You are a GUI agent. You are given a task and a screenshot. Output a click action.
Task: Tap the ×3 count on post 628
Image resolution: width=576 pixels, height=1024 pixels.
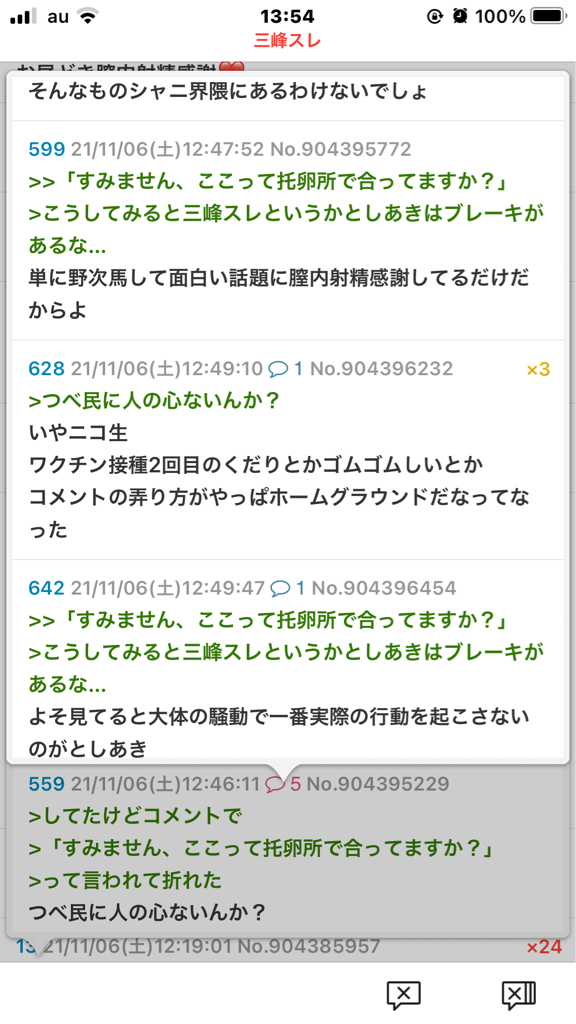coord(538,370)
